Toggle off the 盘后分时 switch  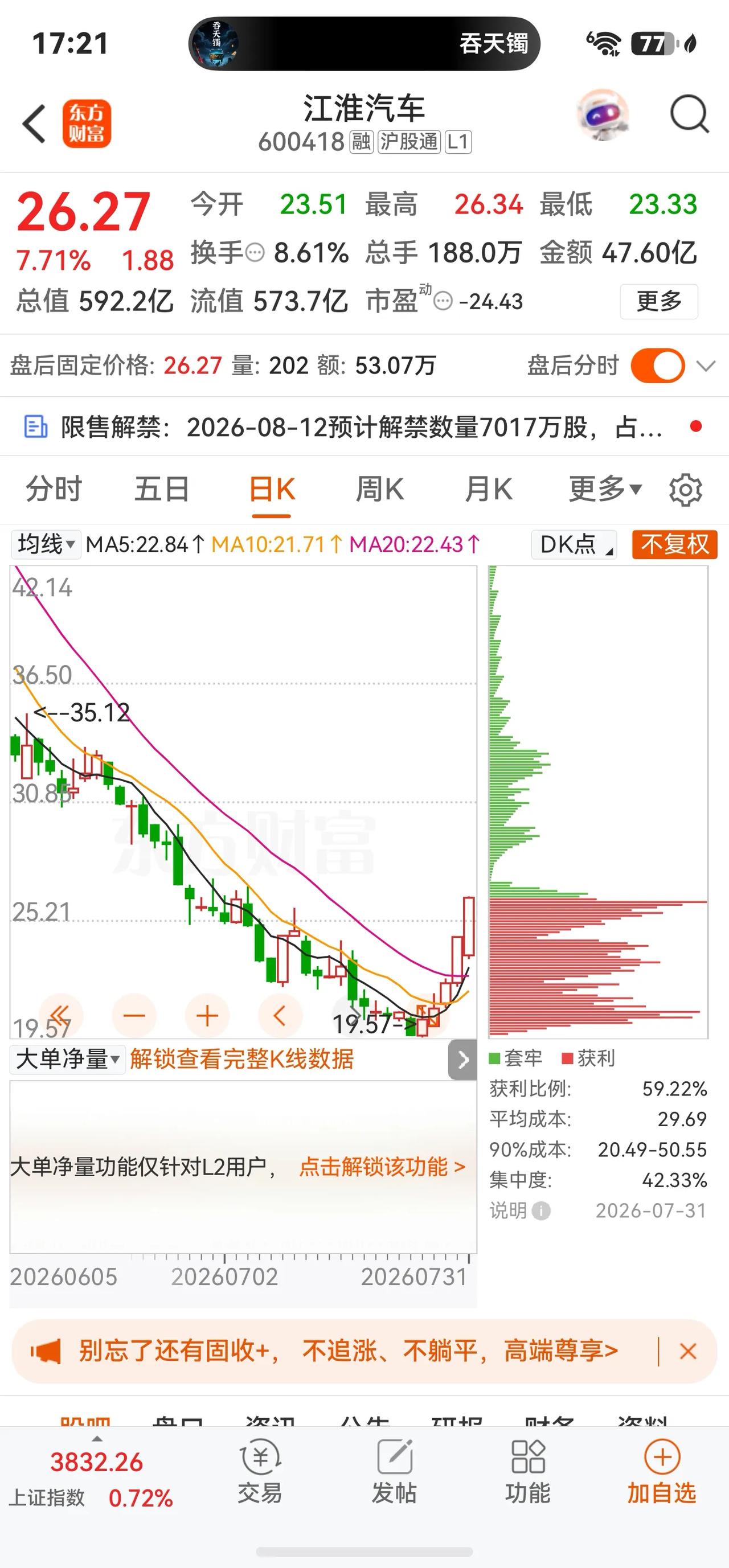(657, 366)
